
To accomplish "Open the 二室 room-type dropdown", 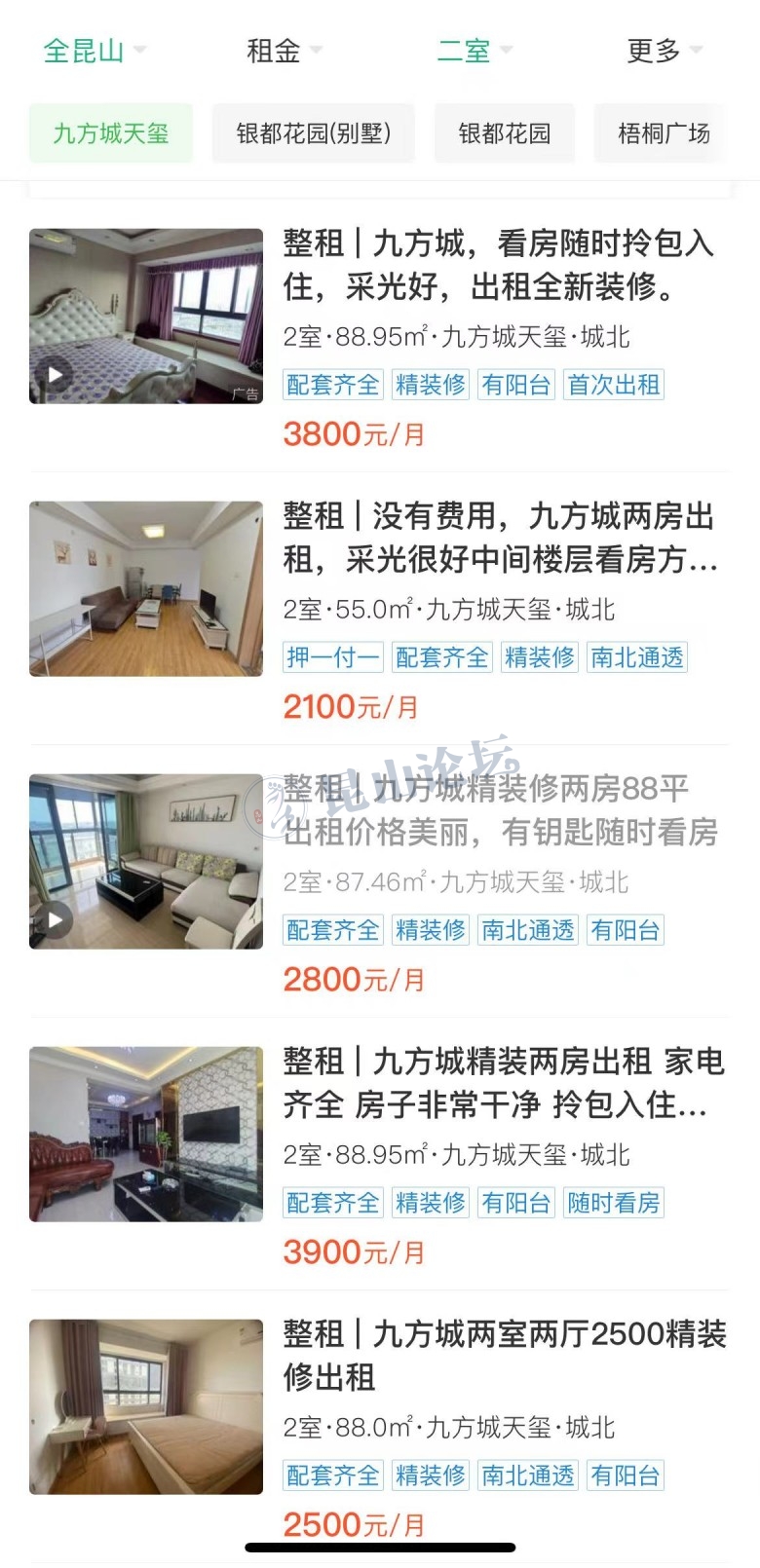I will pos(474,51).
